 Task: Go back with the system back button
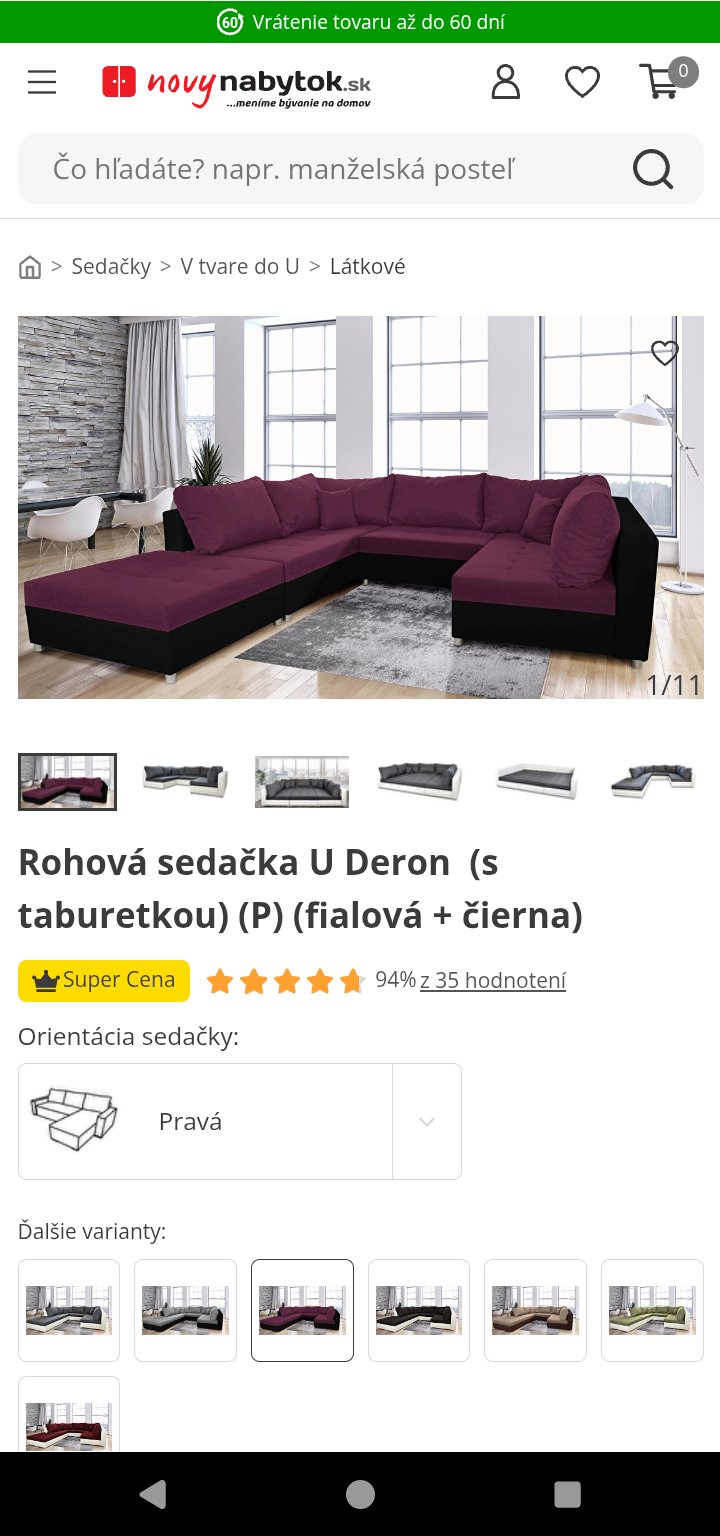tap(153, 1494)
